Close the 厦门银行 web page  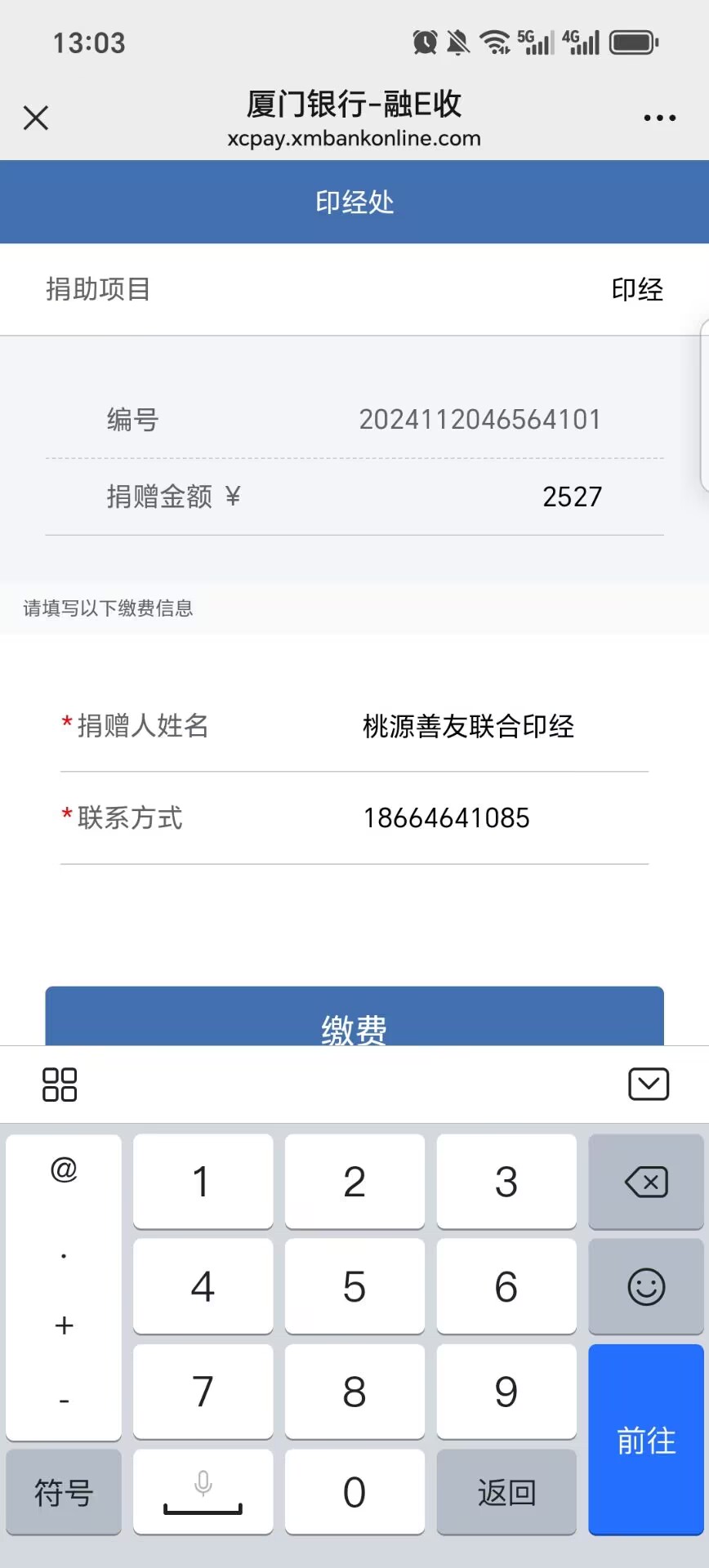coord(36,118)
